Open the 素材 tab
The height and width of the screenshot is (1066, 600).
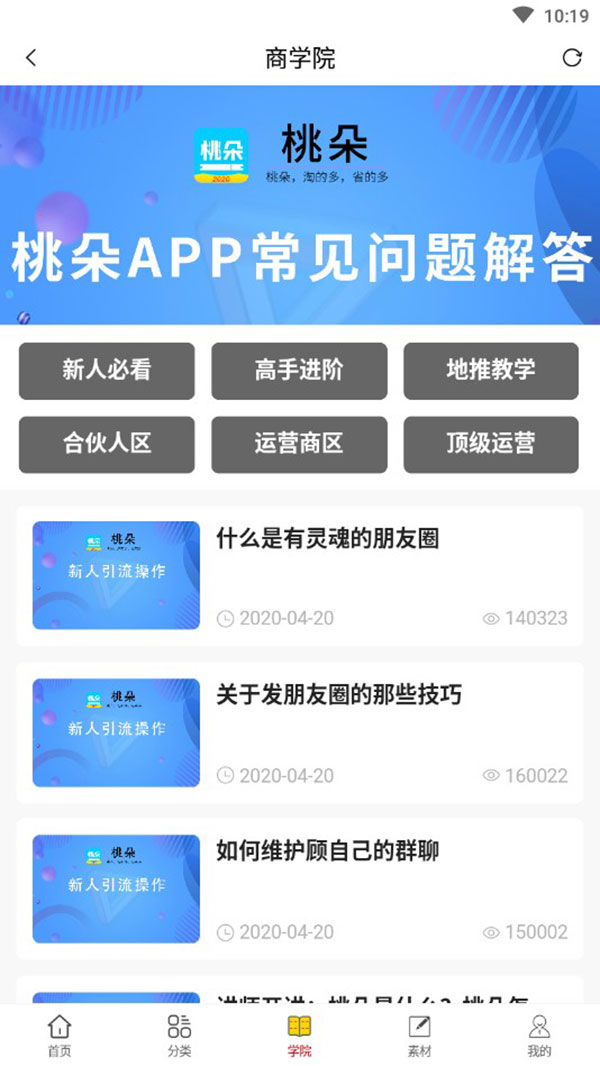(419, 1035)
